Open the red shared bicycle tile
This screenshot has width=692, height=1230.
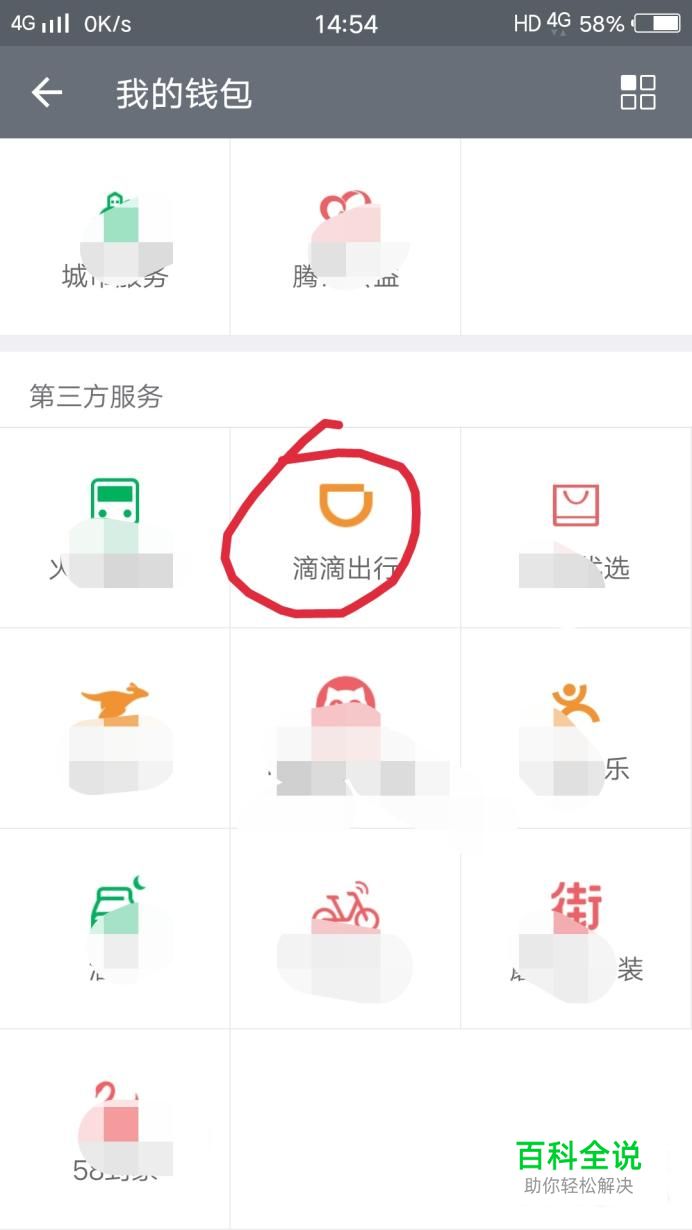[345, 928]
